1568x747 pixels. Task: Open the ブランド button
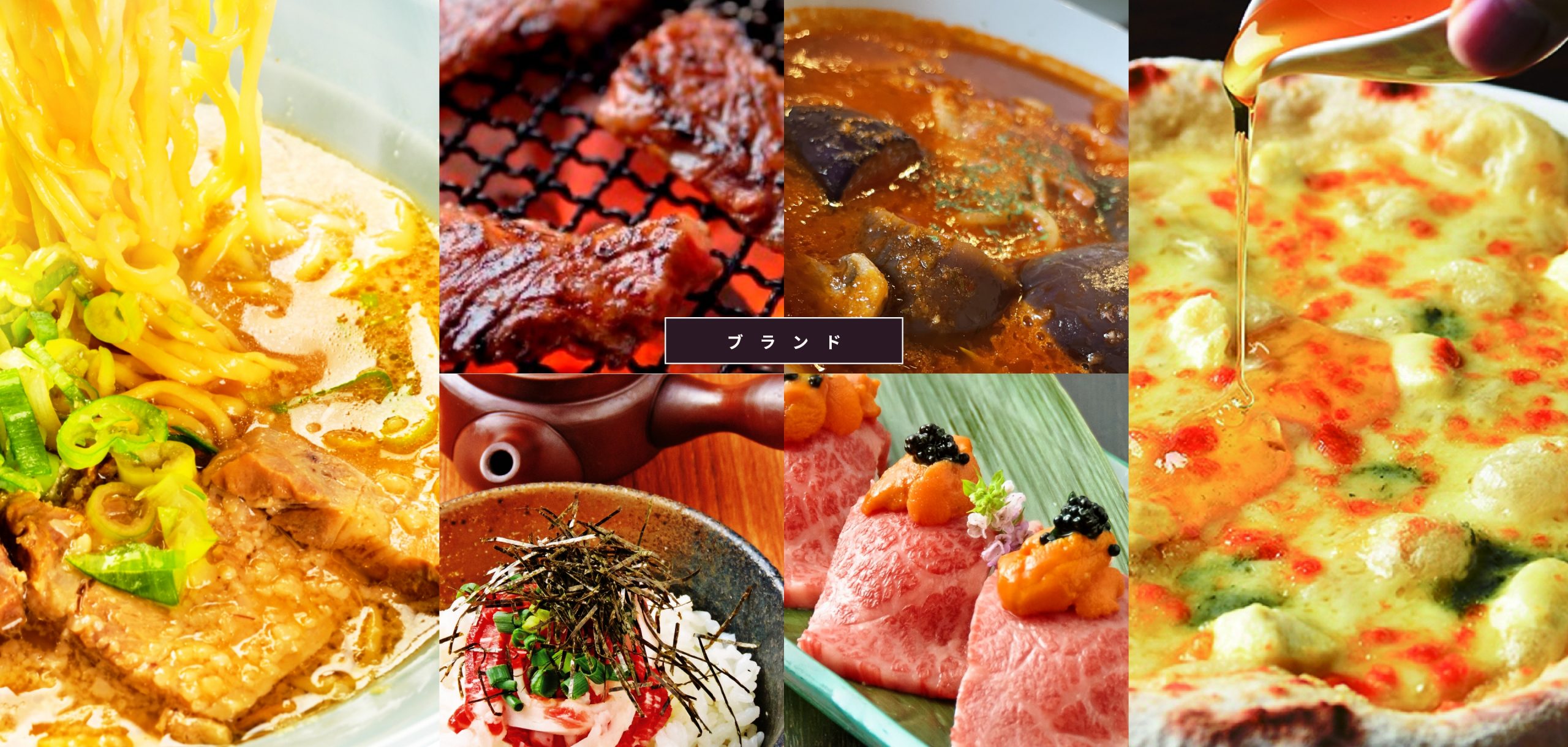(x=783, y=341)
